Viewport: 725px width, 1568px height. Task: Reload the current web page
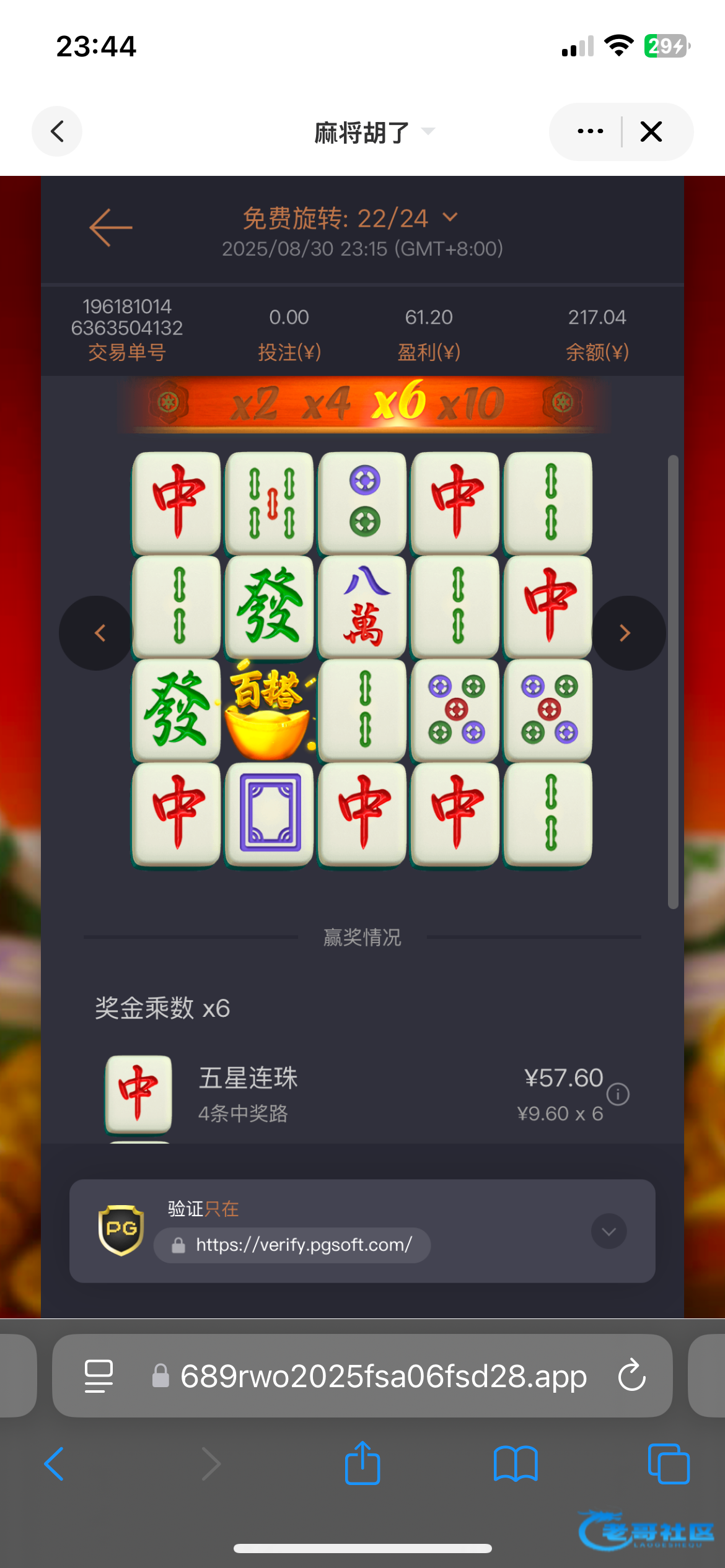632,1376
